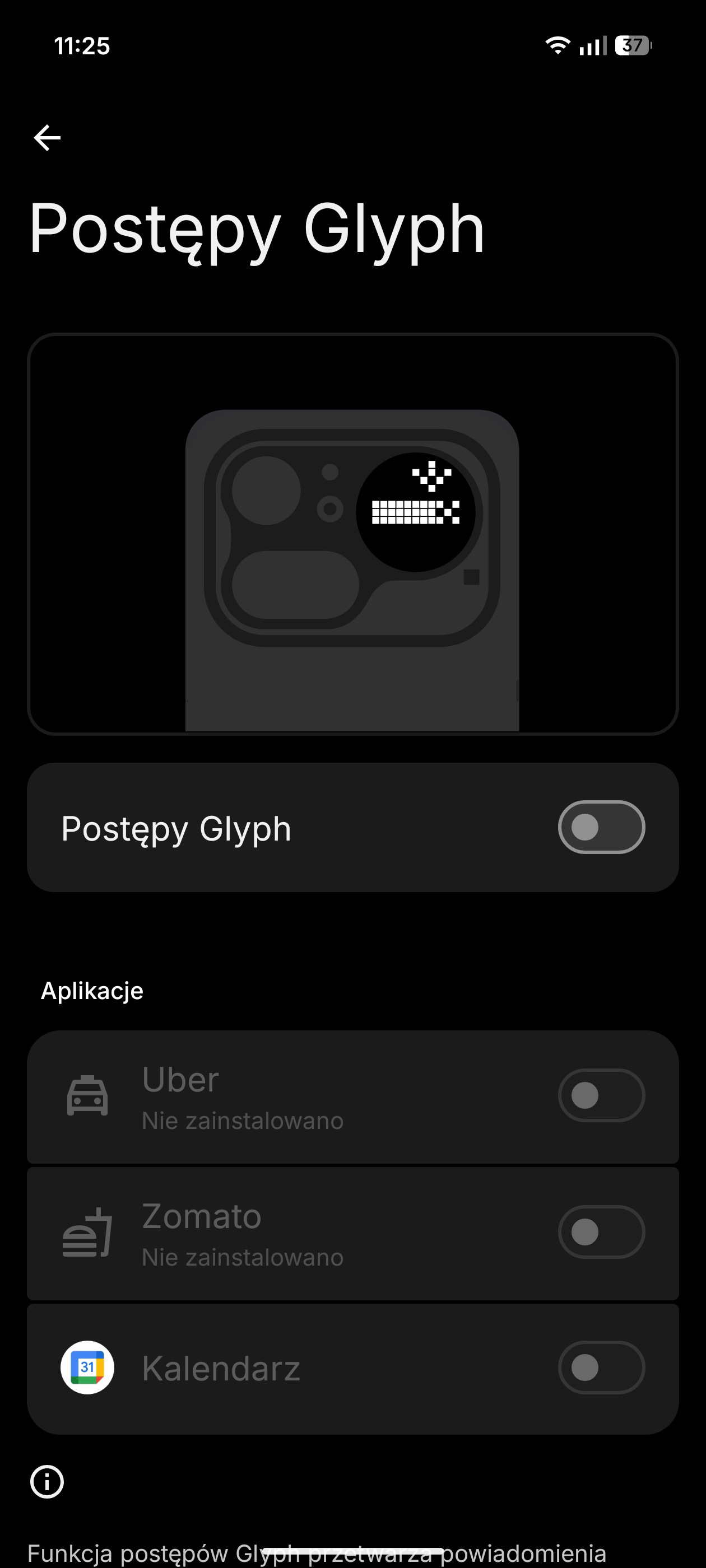Turn on the Kalendarz switch

tap(601, 1367)
